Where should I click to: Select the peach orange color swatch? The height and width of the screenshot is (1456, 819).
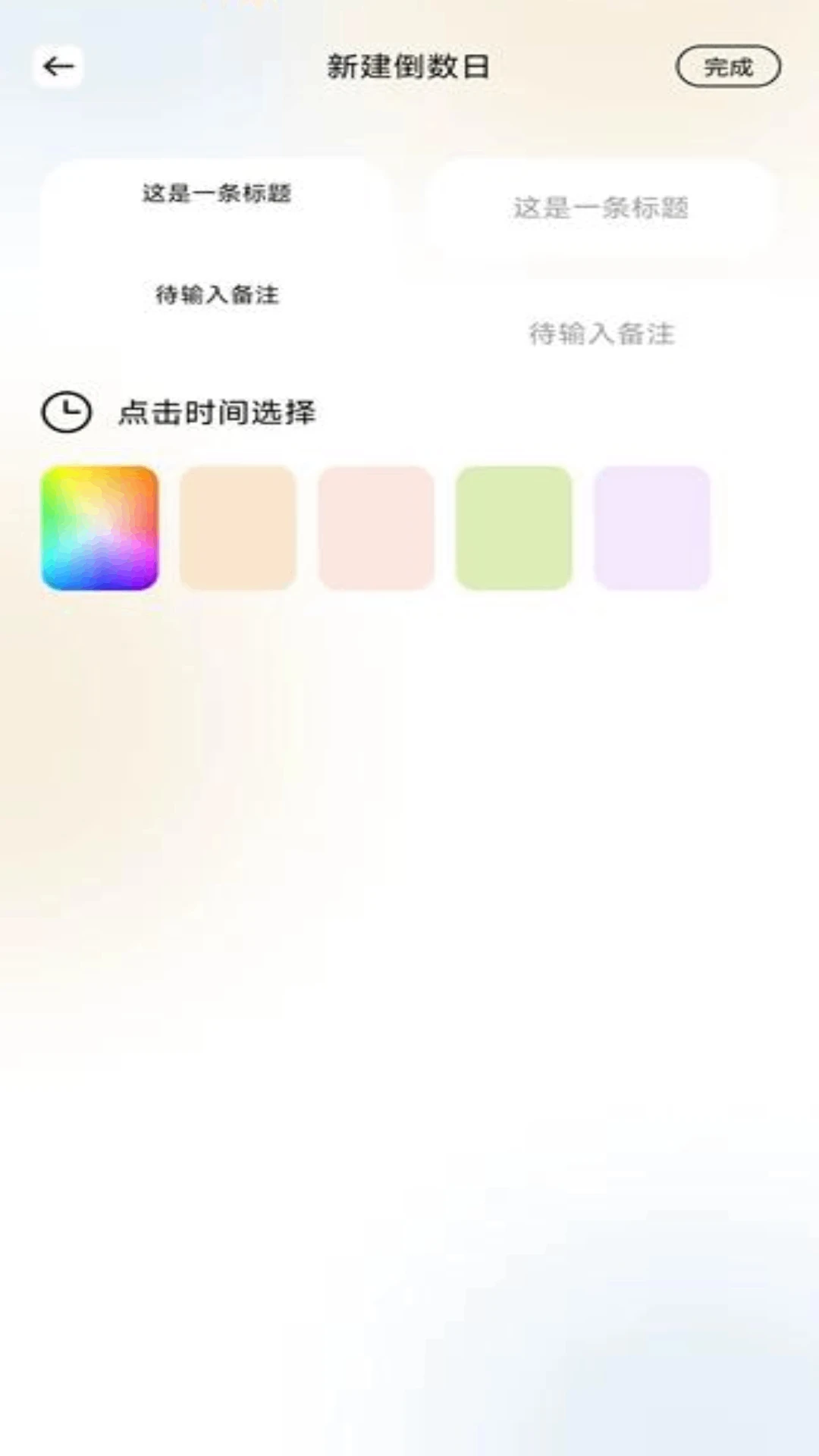pyautogui.click(x=237, y=528)
